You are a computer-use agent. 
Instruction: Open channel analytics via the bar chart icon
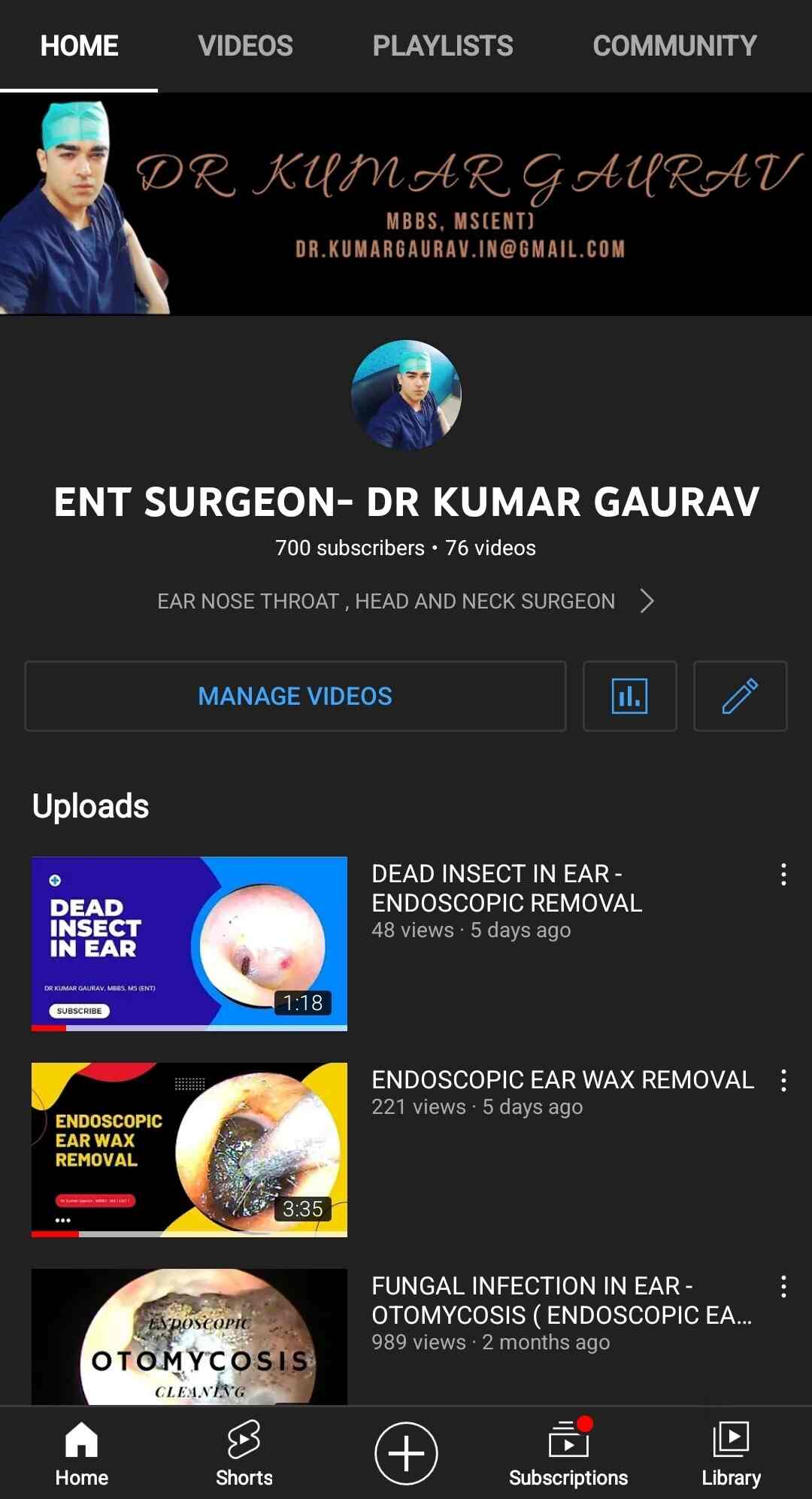630,696
